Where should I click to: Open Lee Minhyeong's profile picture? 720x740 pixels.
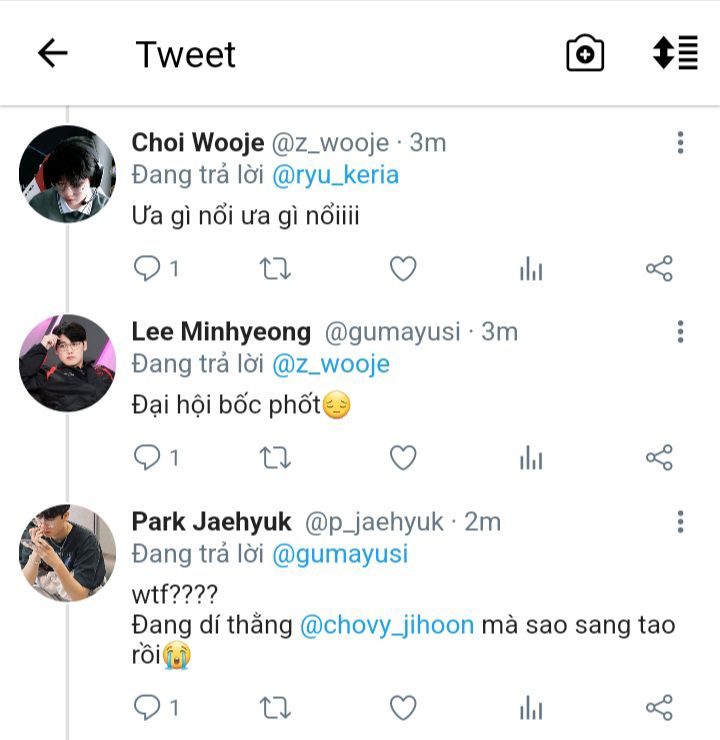(x=67, y=363)
